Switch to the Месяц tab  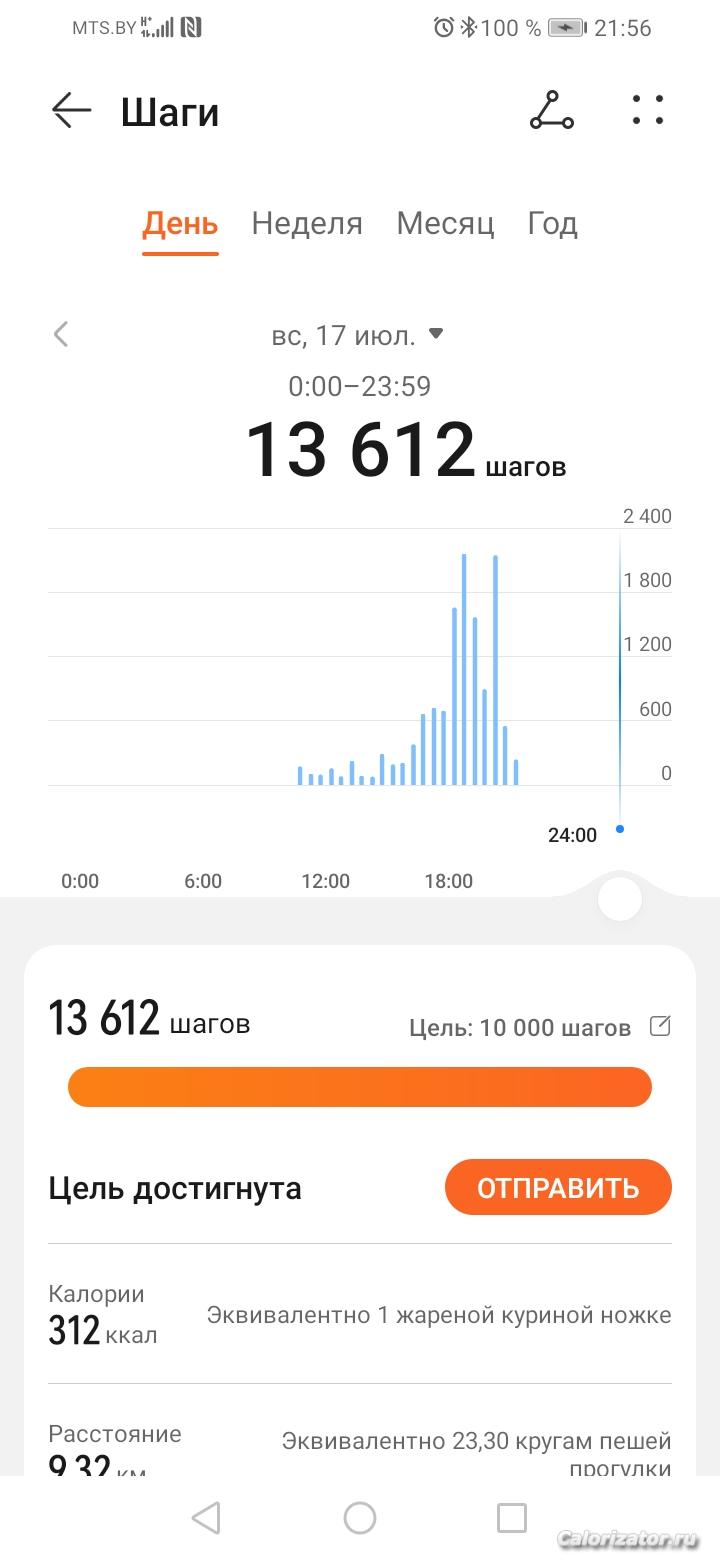point(445,223)
